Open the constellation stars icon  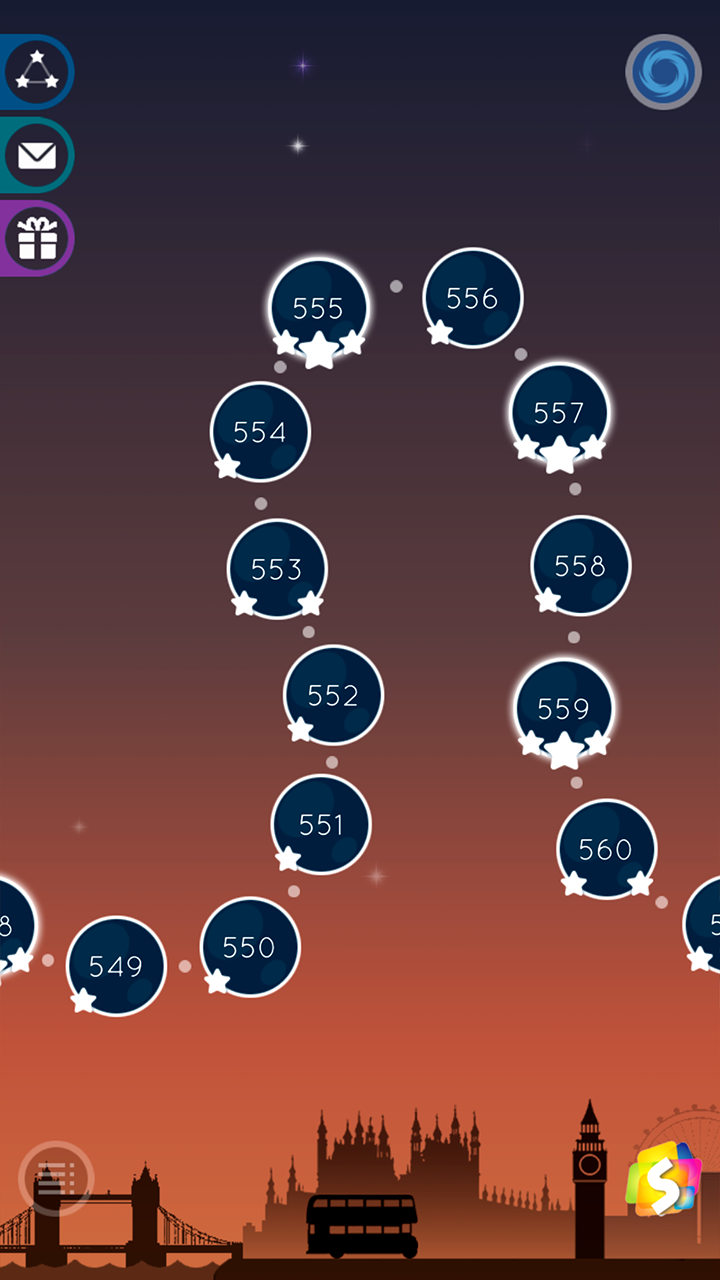(37, 71)
